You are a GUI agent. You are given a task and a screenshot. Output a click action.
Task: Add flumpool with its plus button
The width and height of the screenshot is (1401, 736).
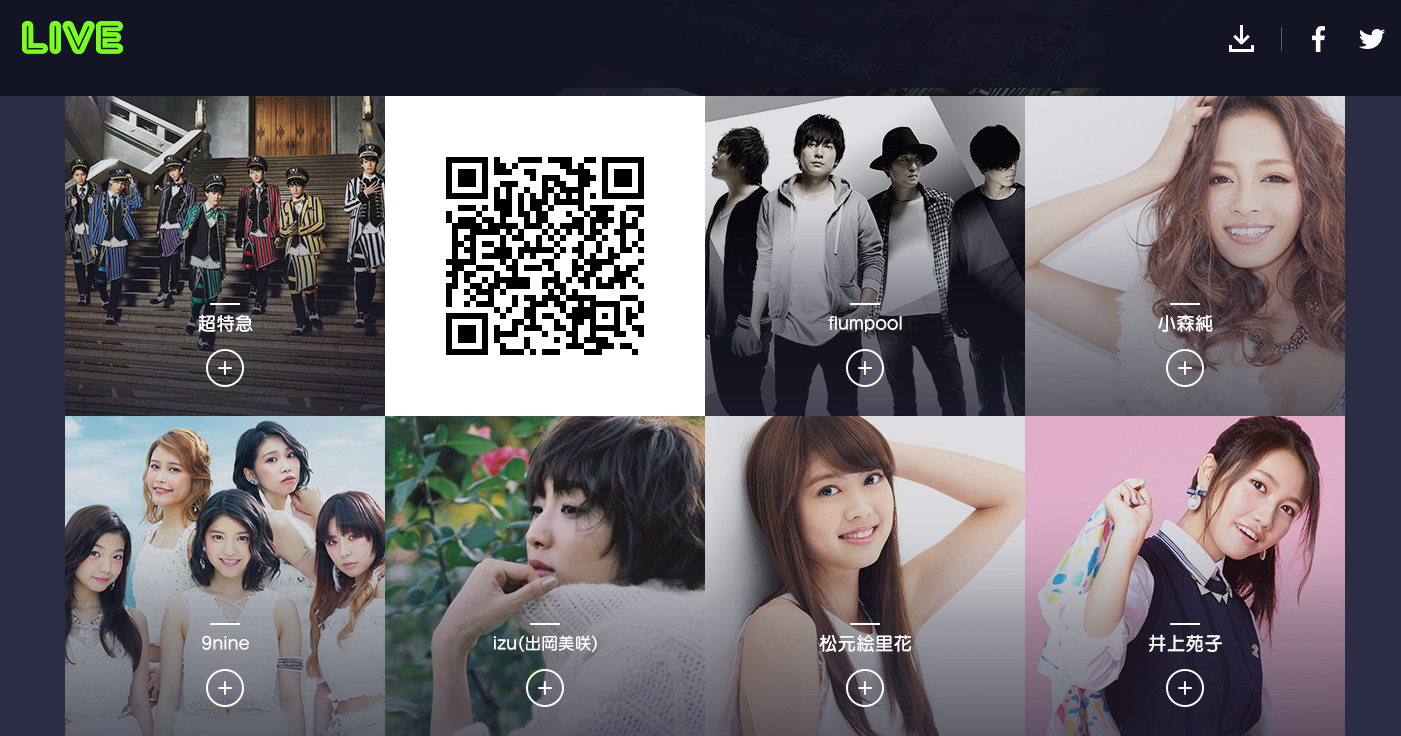865,368
